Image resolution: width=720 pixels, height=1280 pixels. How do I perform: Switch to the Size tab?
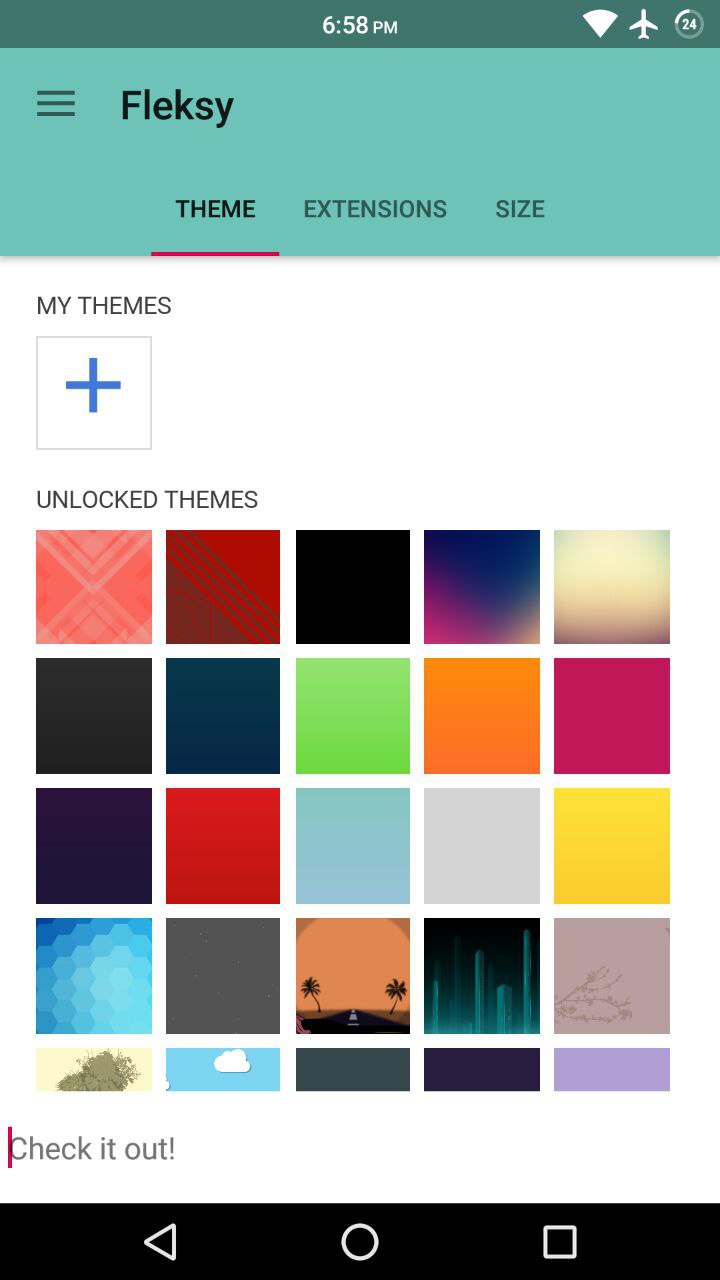520,209
